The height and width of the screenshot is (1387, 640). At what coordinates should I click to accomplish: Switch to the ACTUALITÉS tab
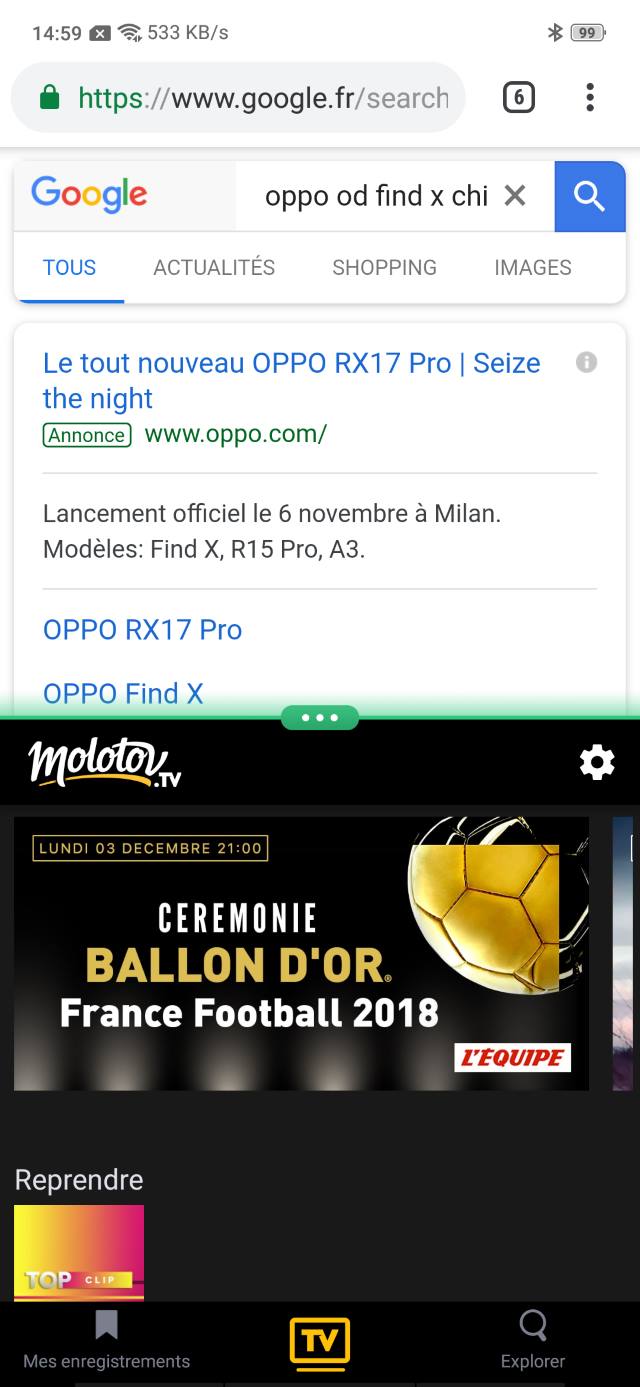(x=214, y=268)
